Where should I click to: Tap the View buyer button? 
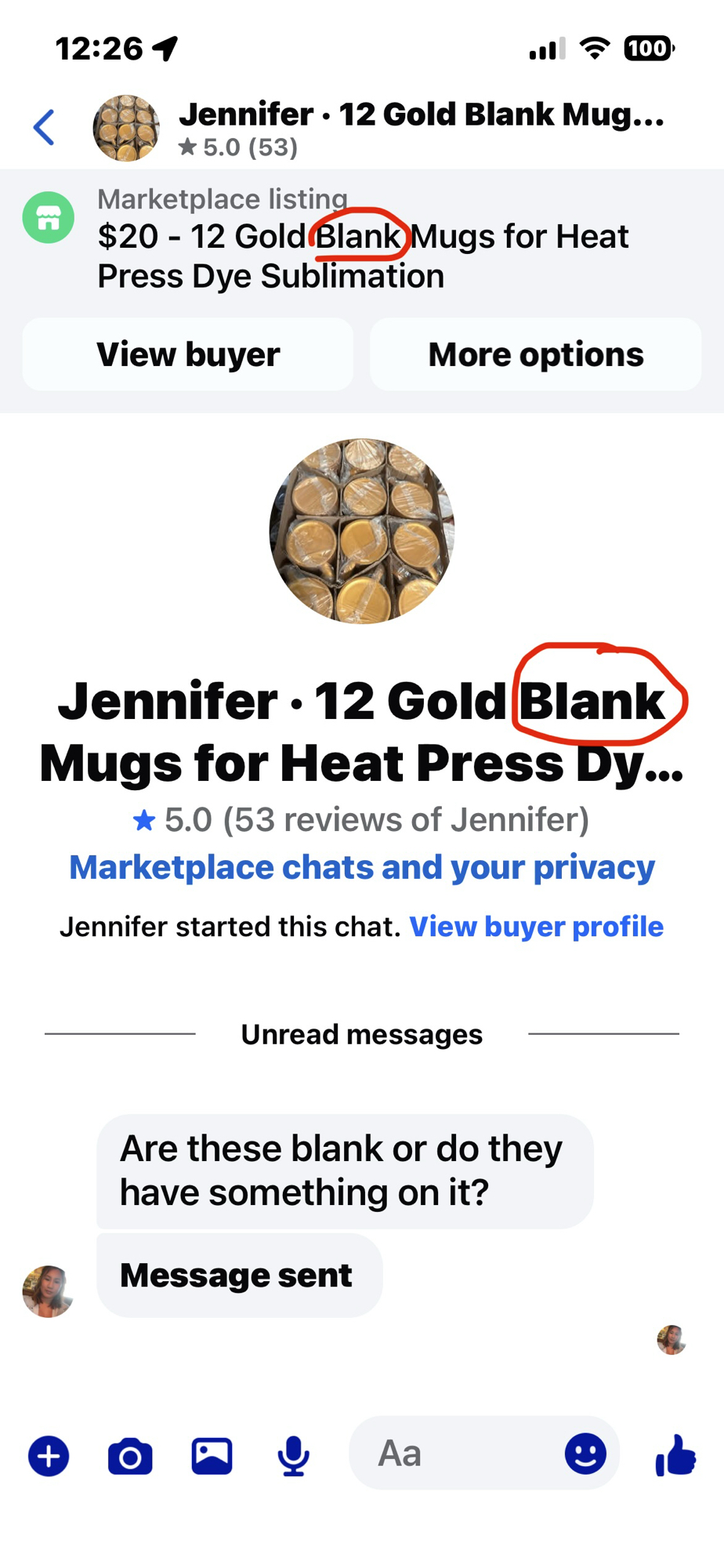click(188, 354)
